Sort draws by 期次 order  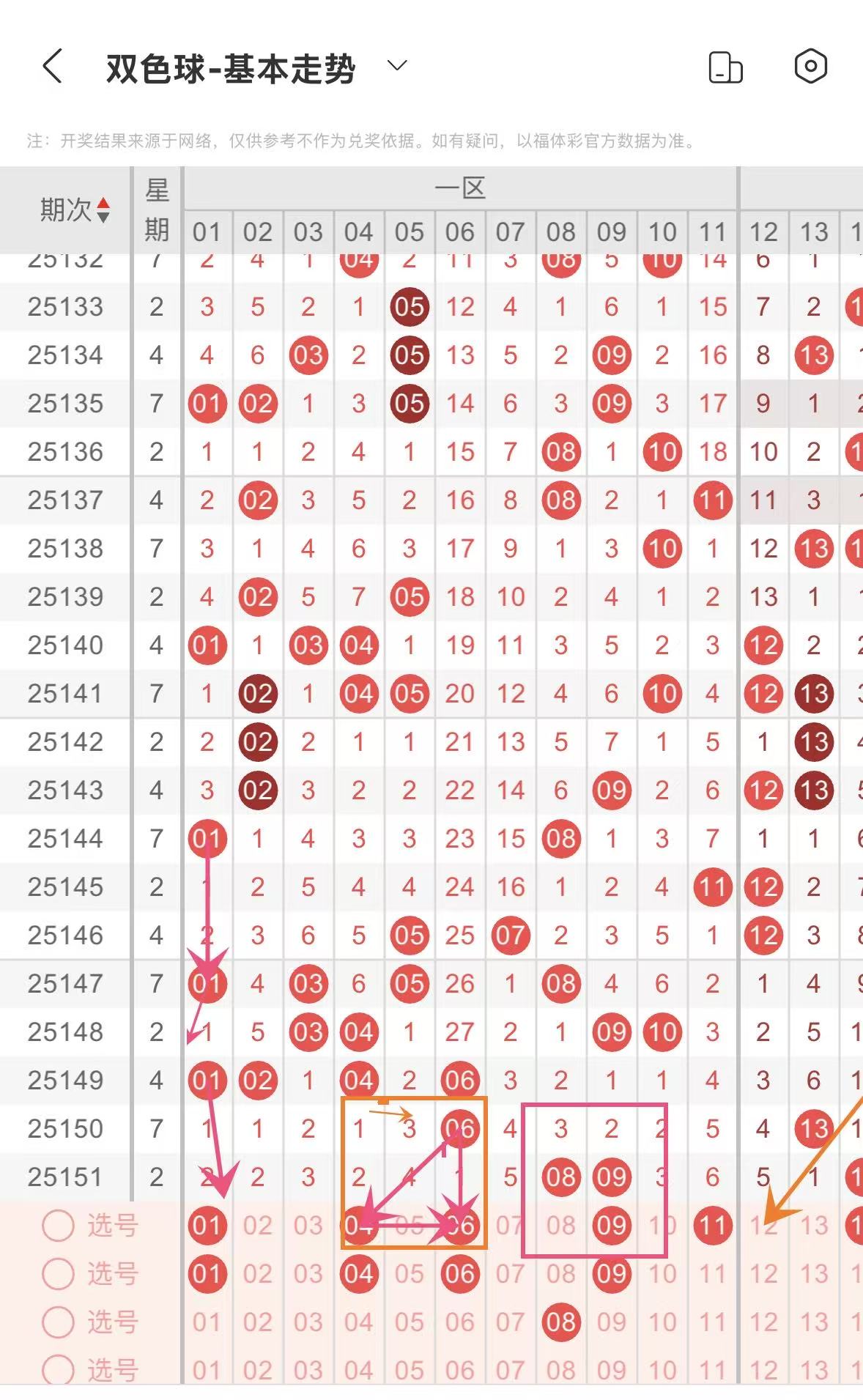tap(75, 210)
